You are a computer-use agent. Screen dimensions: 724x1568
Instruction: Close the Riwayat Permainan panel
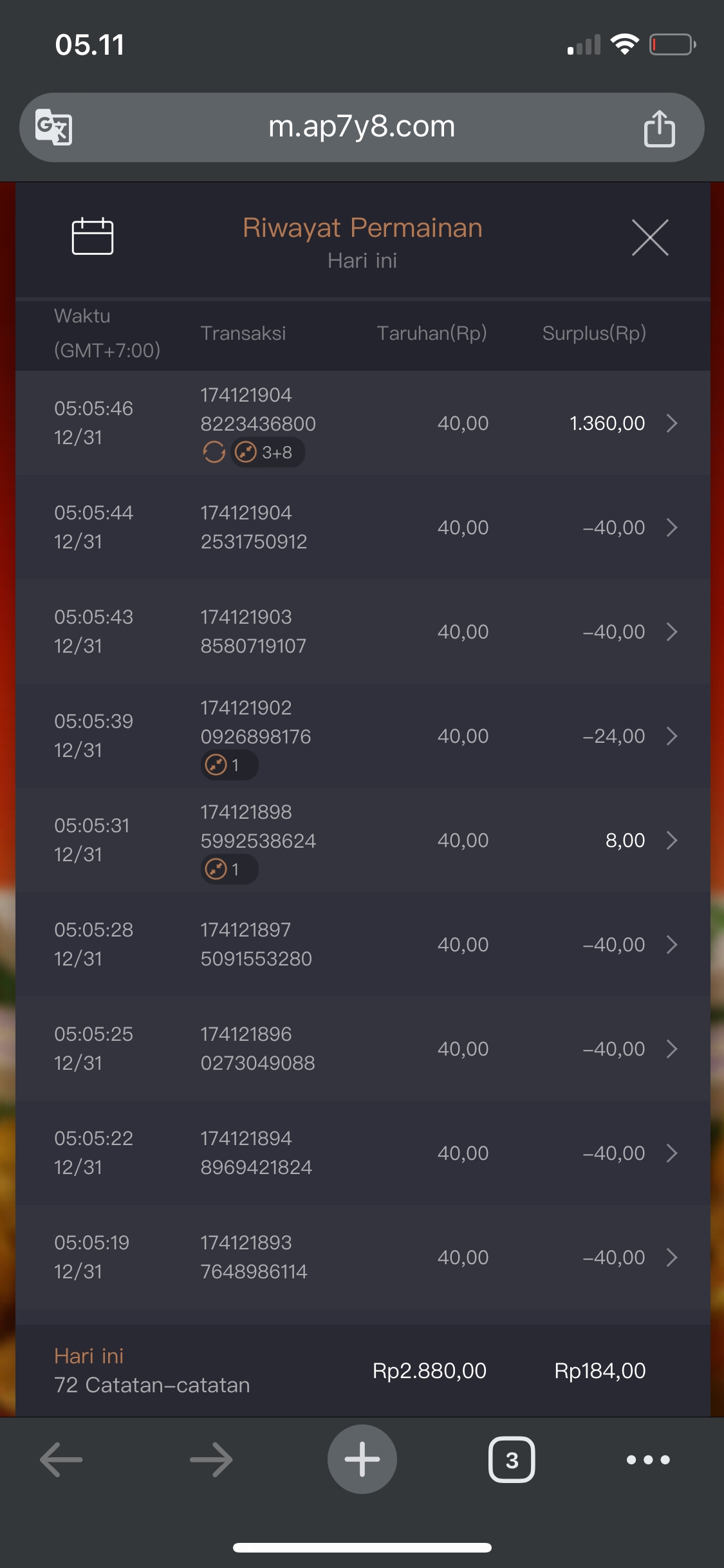tap(650, 238)
